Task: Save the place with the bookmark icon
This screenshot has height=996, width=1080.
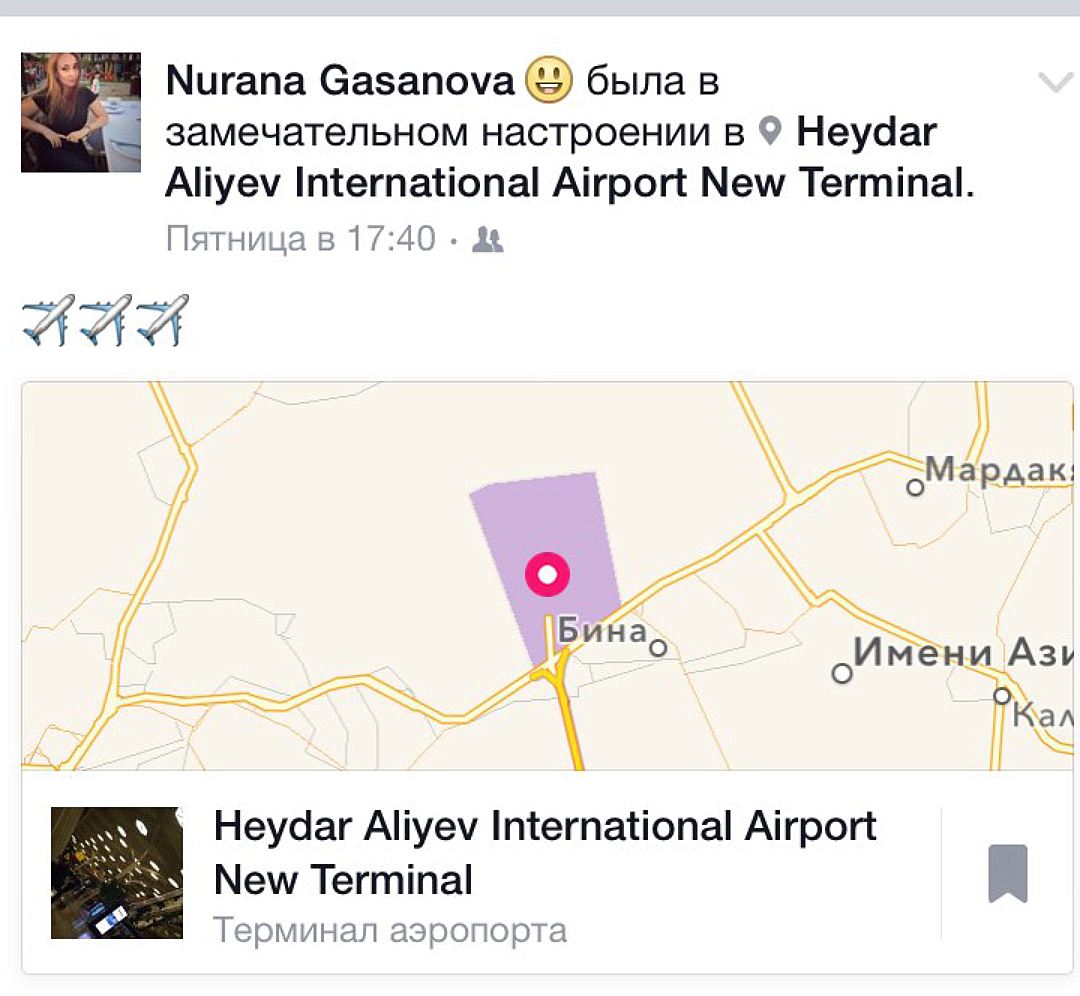Action: 1007,873
